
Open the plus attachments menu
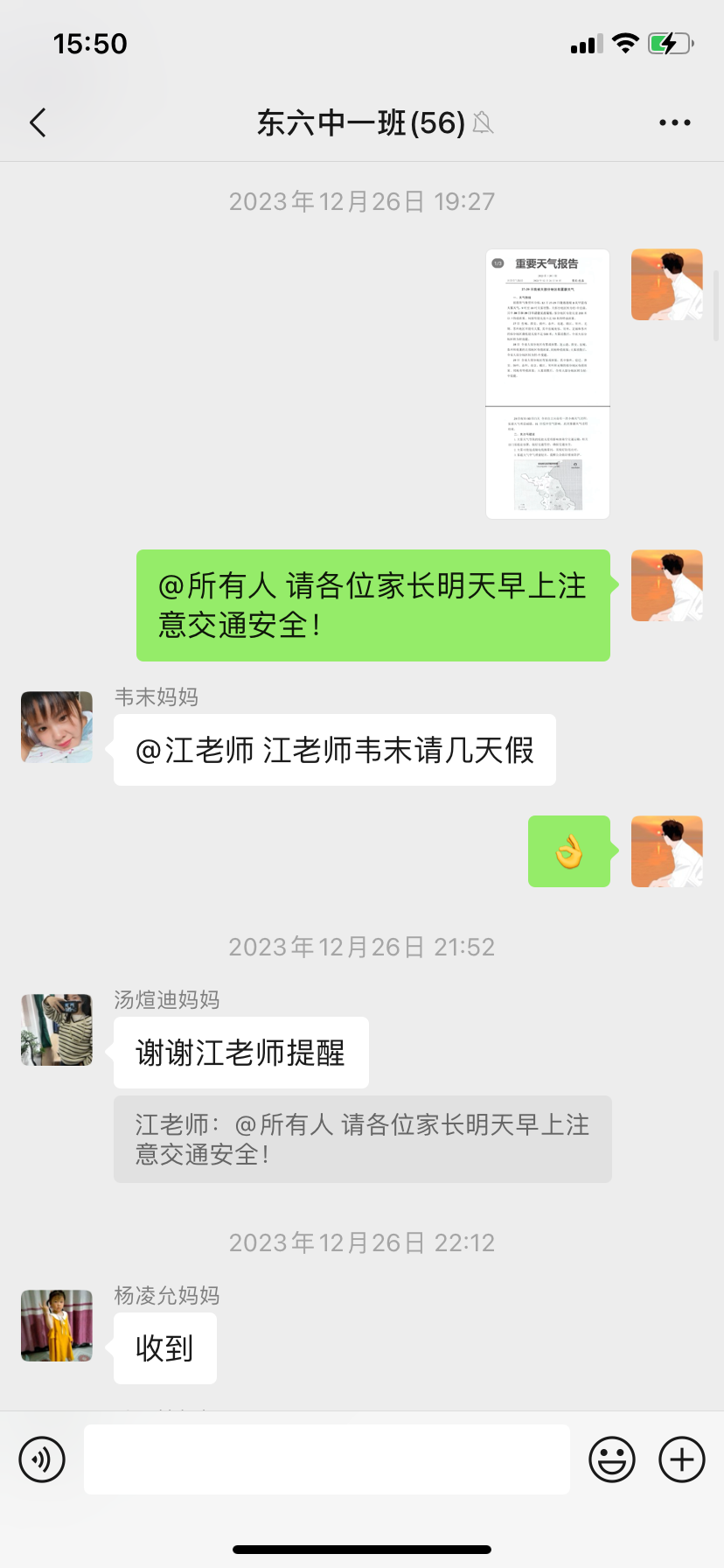point(682,1459)
